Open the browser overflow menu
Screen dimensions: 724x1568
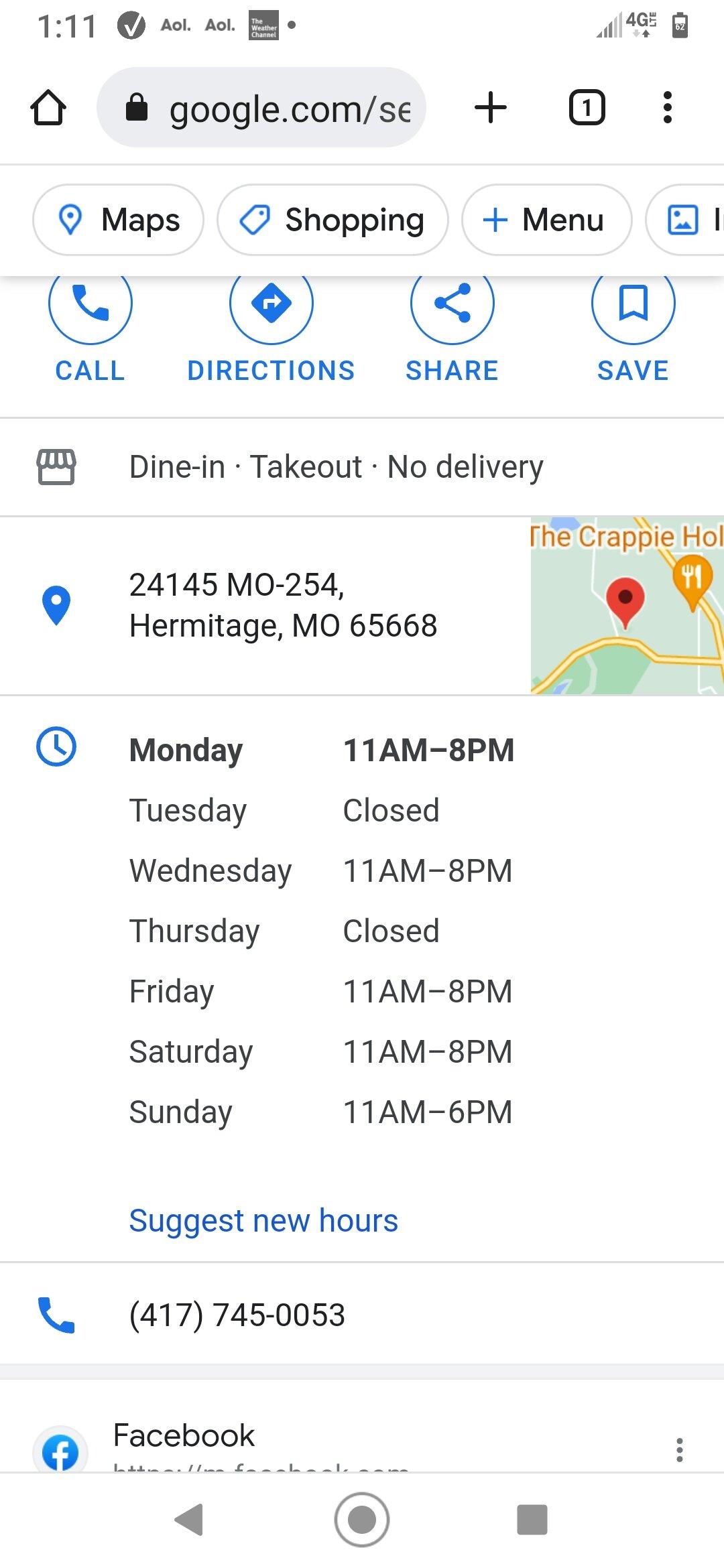(667, 108)
